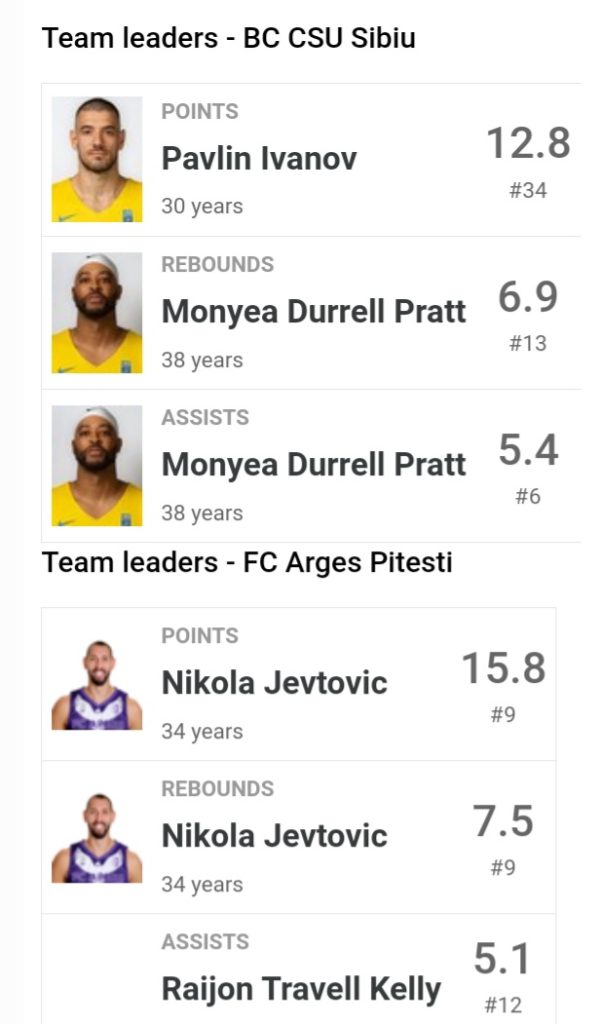Open Monyea Durrell Pratt's assists leader row

click(x=311, y=466)
